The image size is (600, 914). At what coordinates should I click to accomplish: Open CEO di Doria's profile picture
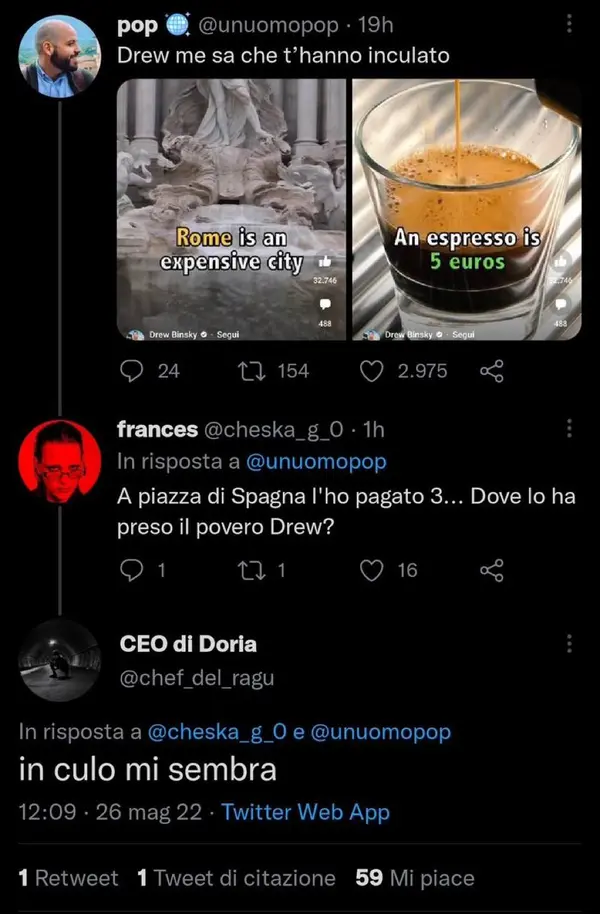point(59,660)
